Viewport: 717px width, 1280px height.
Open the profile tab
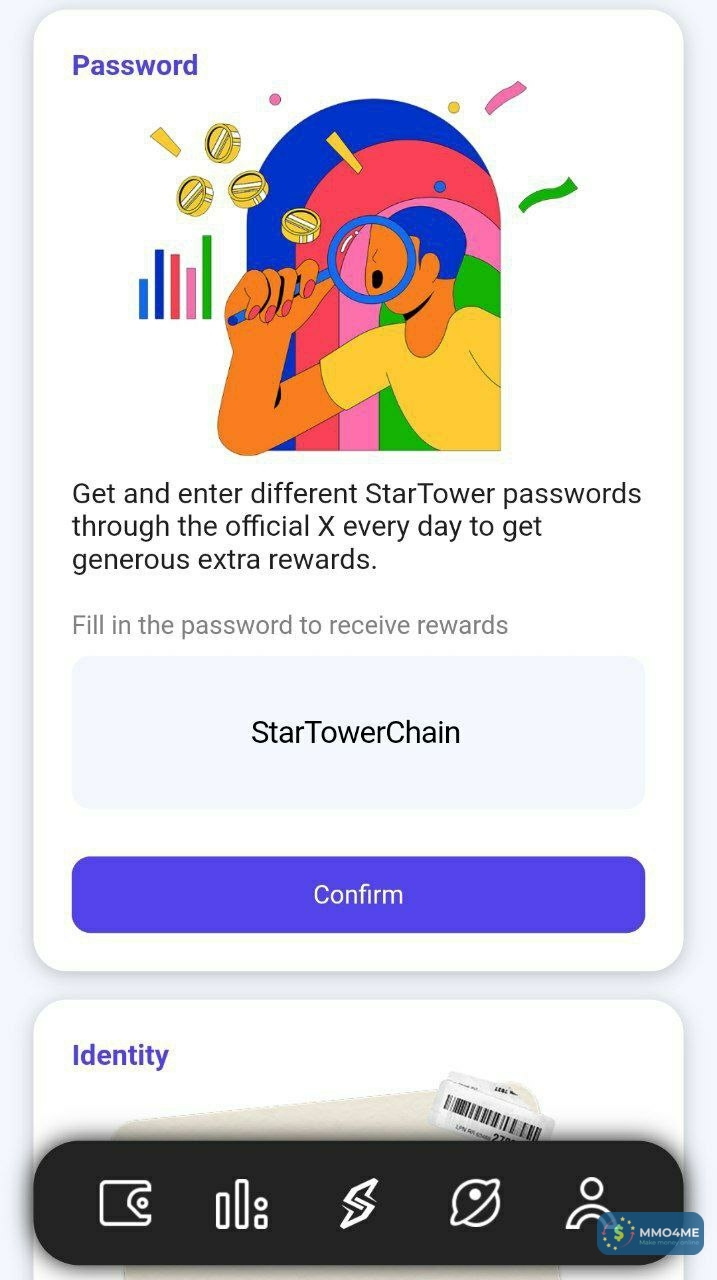590,1201
